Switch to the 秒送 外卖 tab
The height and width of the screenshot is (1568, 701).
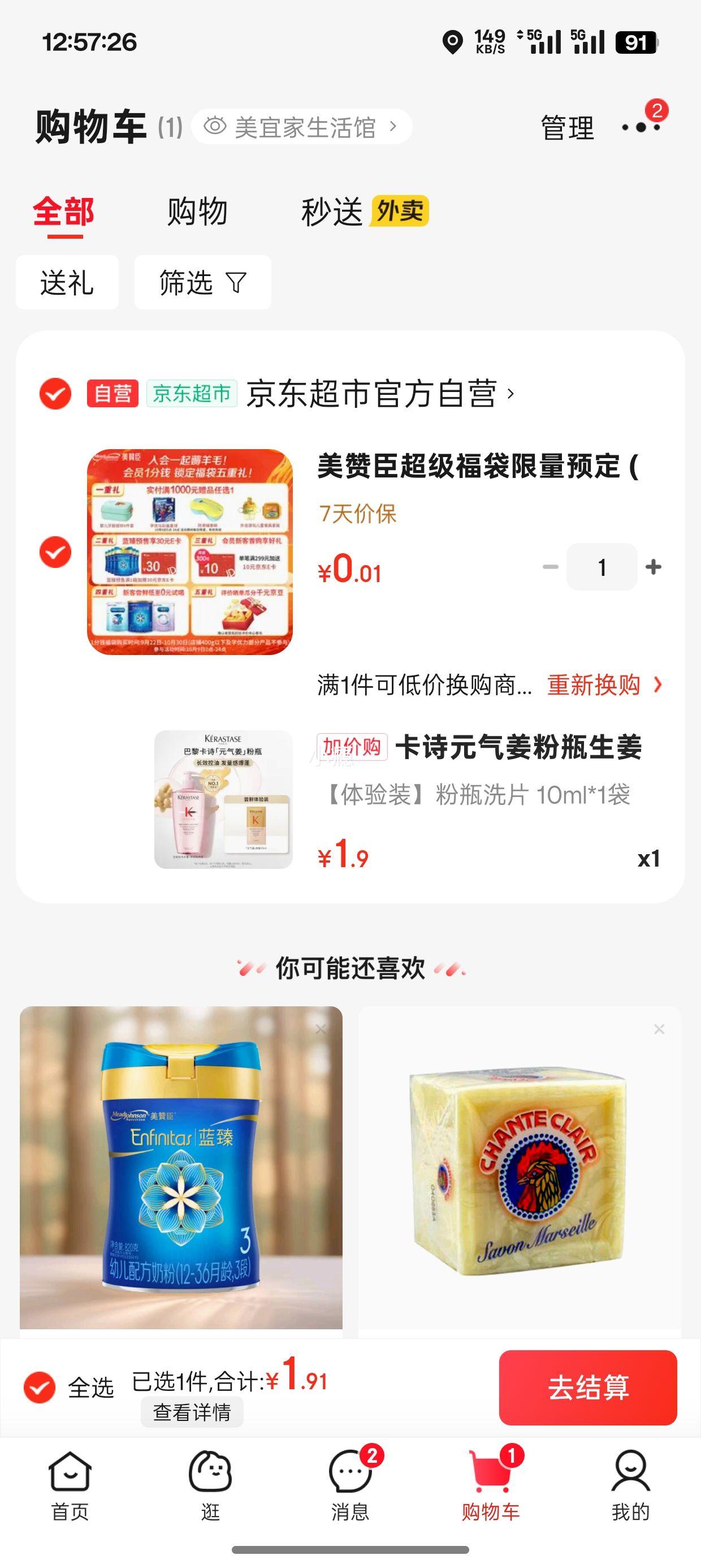365,212
